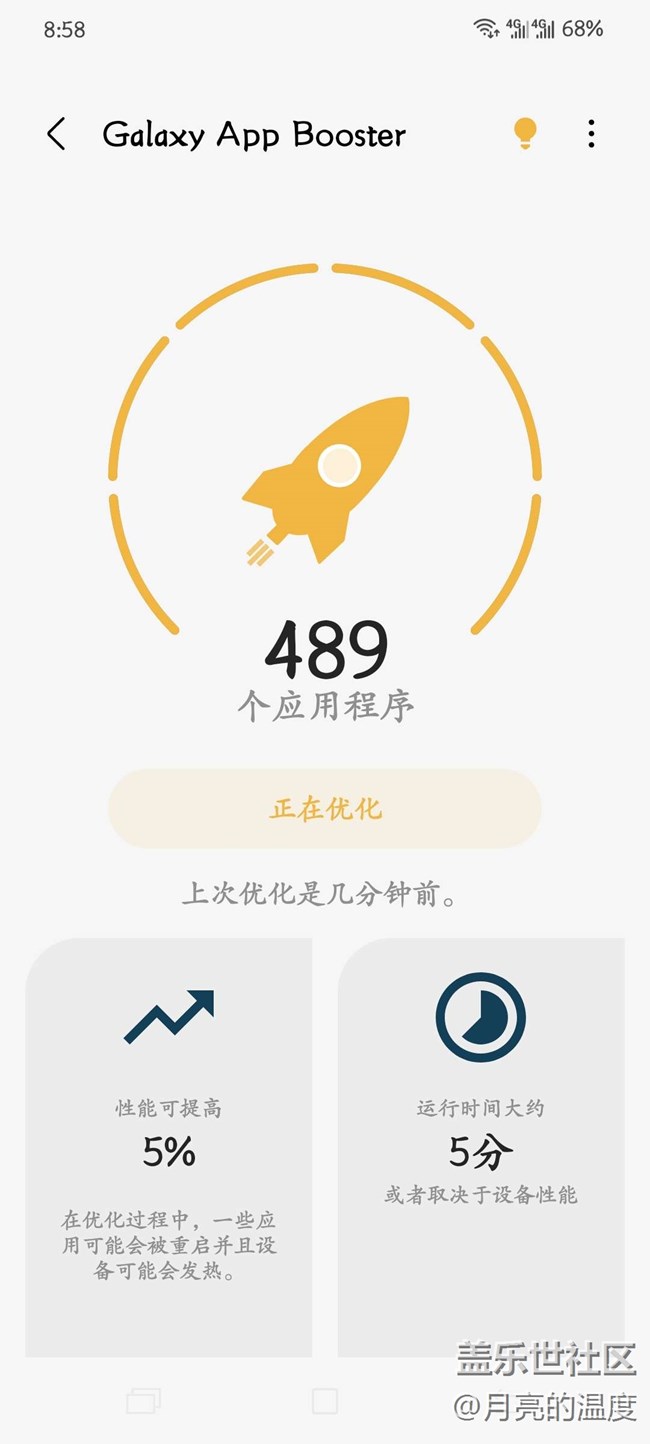Open the three-dot overflow menu
Image resolution: width=650 pixels, height=1444 pixels.
[x=591, y=134]
